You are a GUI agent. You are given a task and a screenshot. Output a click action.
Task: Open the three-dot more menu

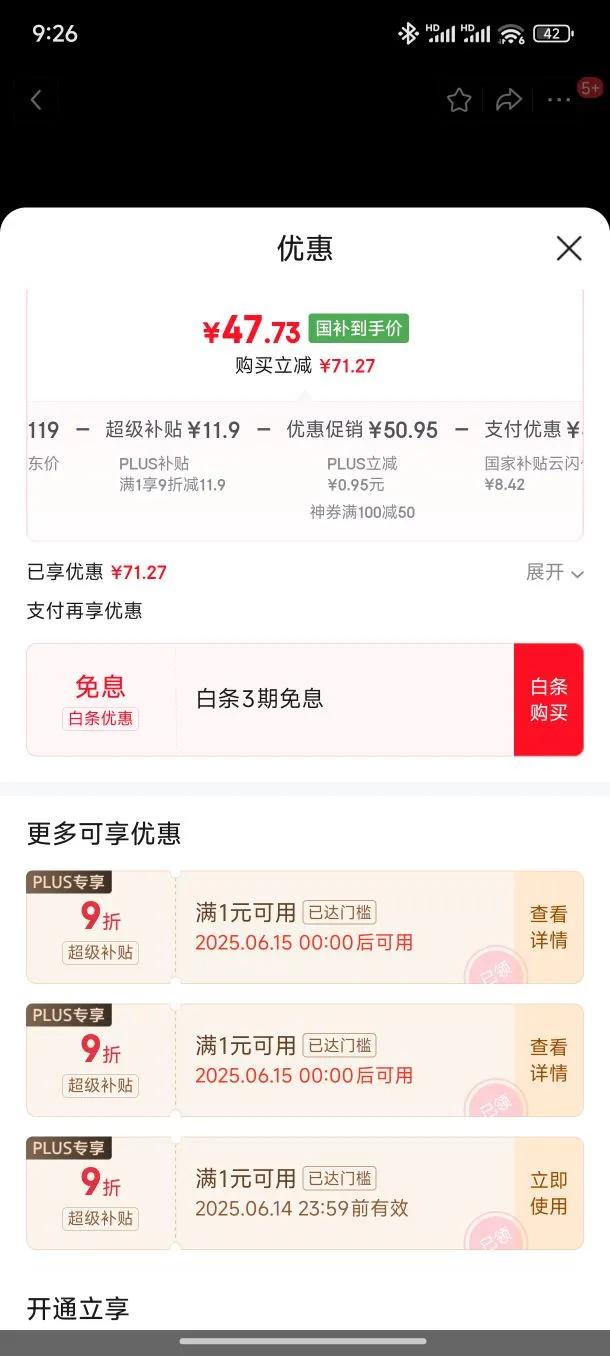pyautogui.click(x=559, y=100)
